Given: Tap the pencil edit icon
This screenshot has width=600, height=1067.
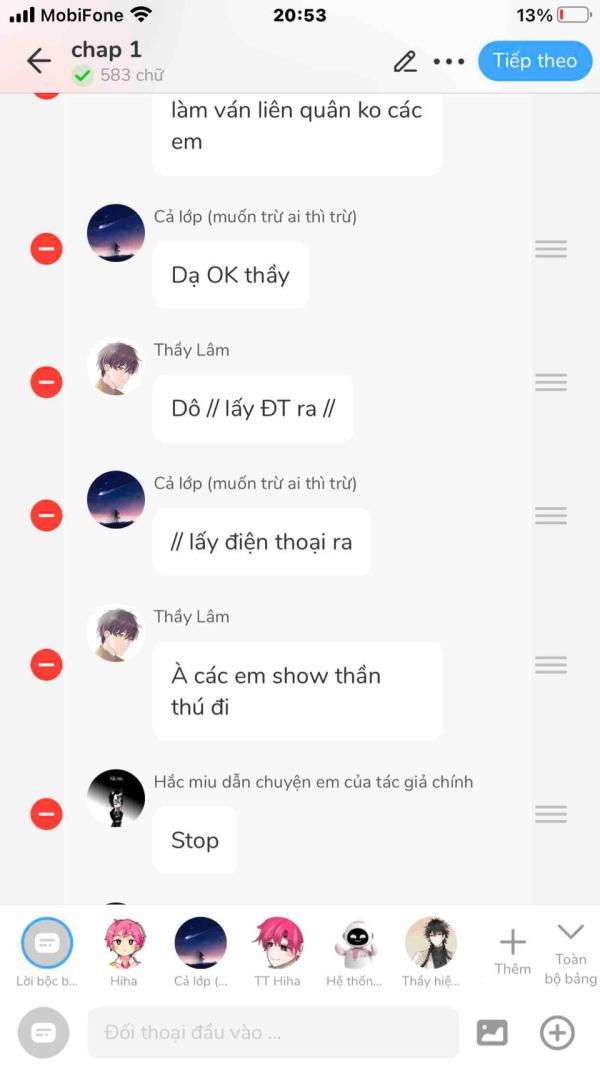Looking at the screenshot, I should tap(405, 61).
